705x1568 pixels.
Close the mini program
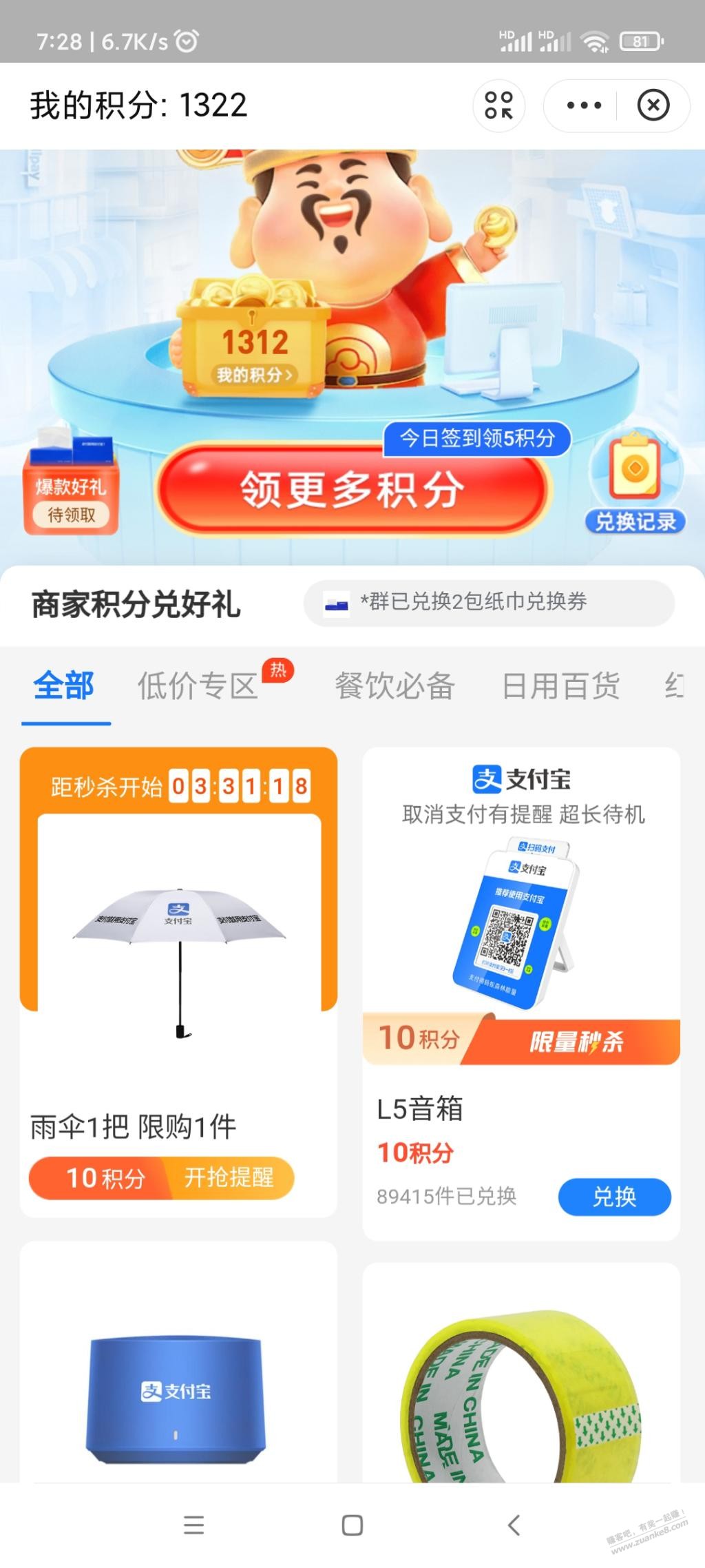click(x=653, y=105)
